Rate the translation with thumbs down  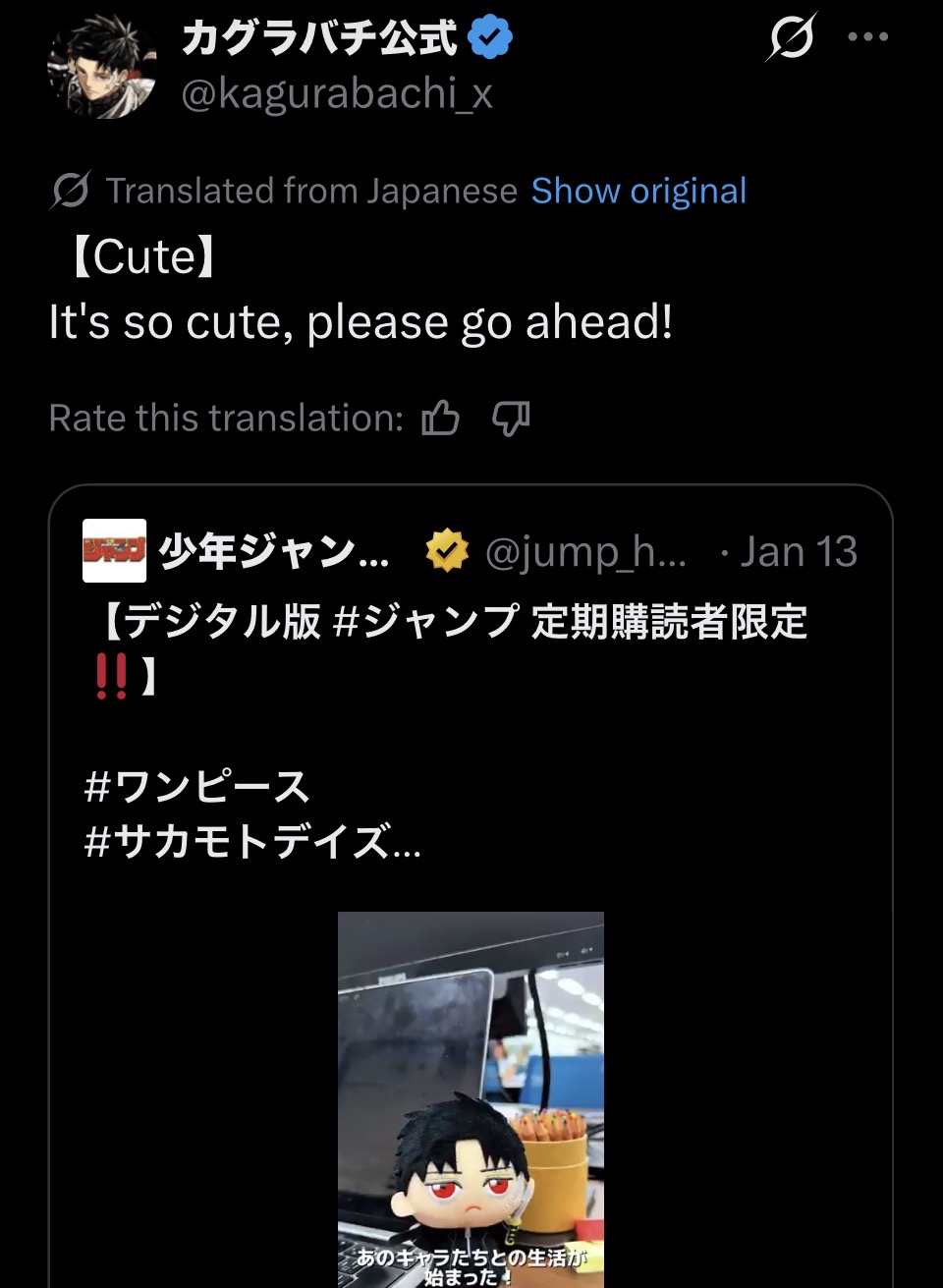click(511, 419)
